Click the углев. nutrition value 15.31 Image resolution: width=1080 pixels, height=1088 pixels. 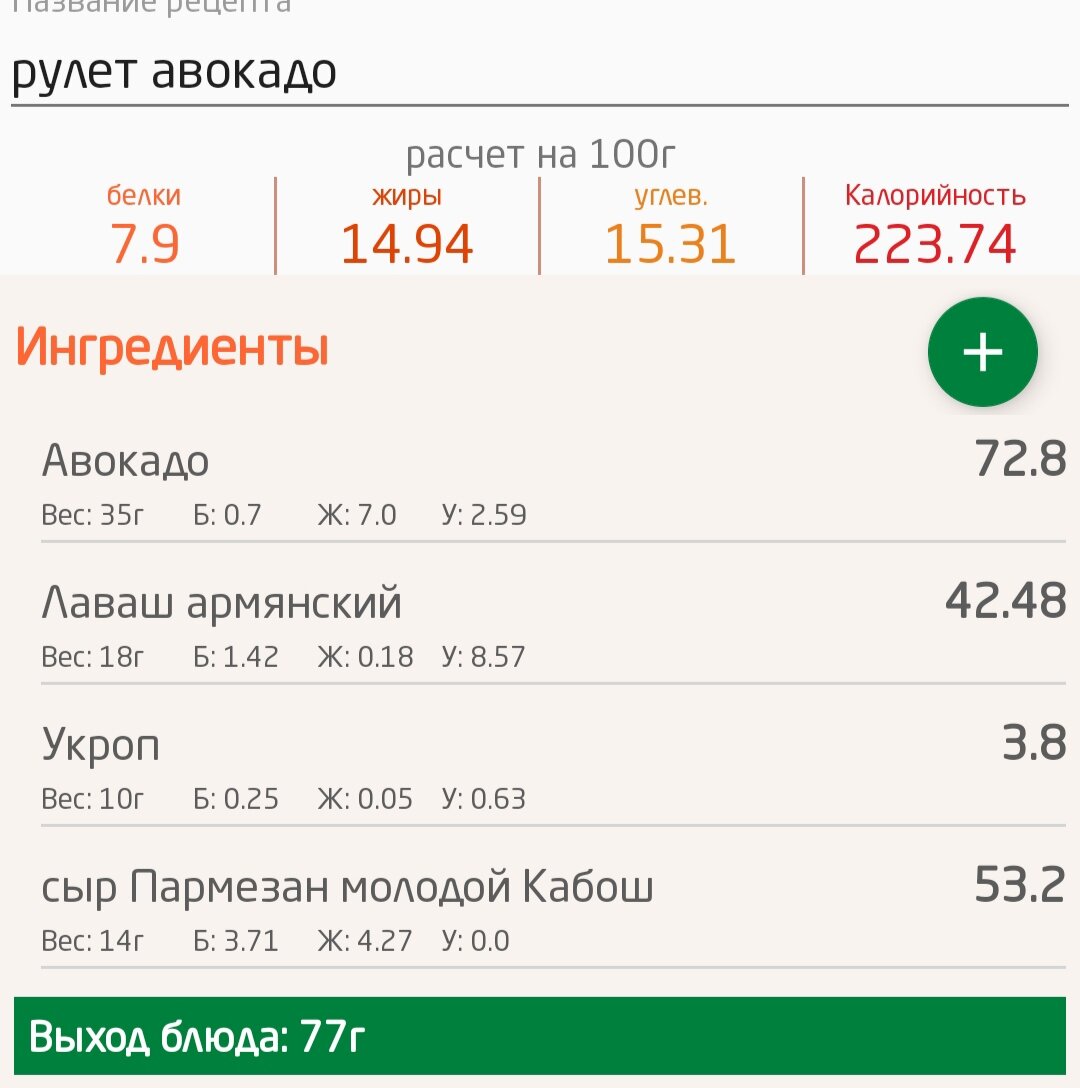pyautogui.click(x=670, y=241)
